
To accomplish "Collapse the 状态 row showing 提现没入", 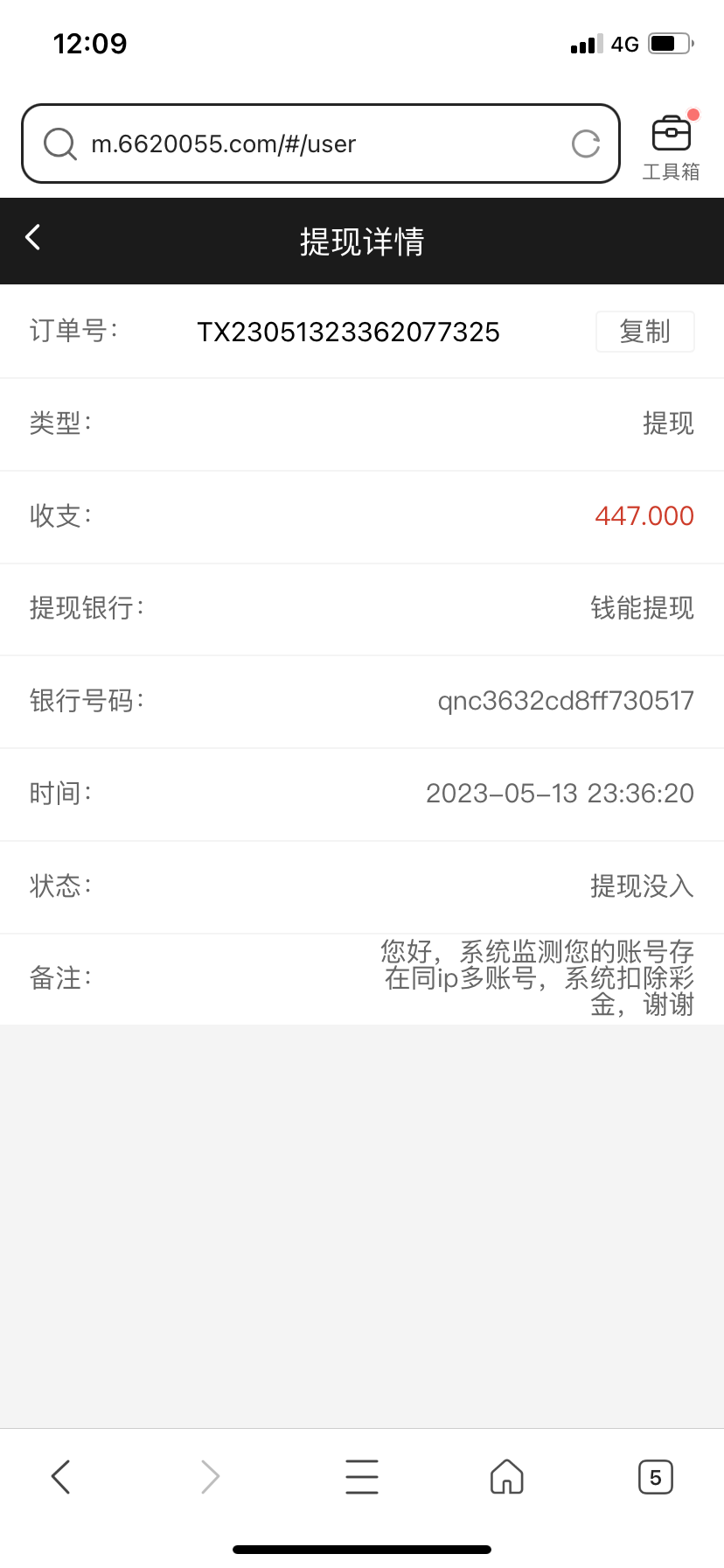I will [x=642, y=886].
